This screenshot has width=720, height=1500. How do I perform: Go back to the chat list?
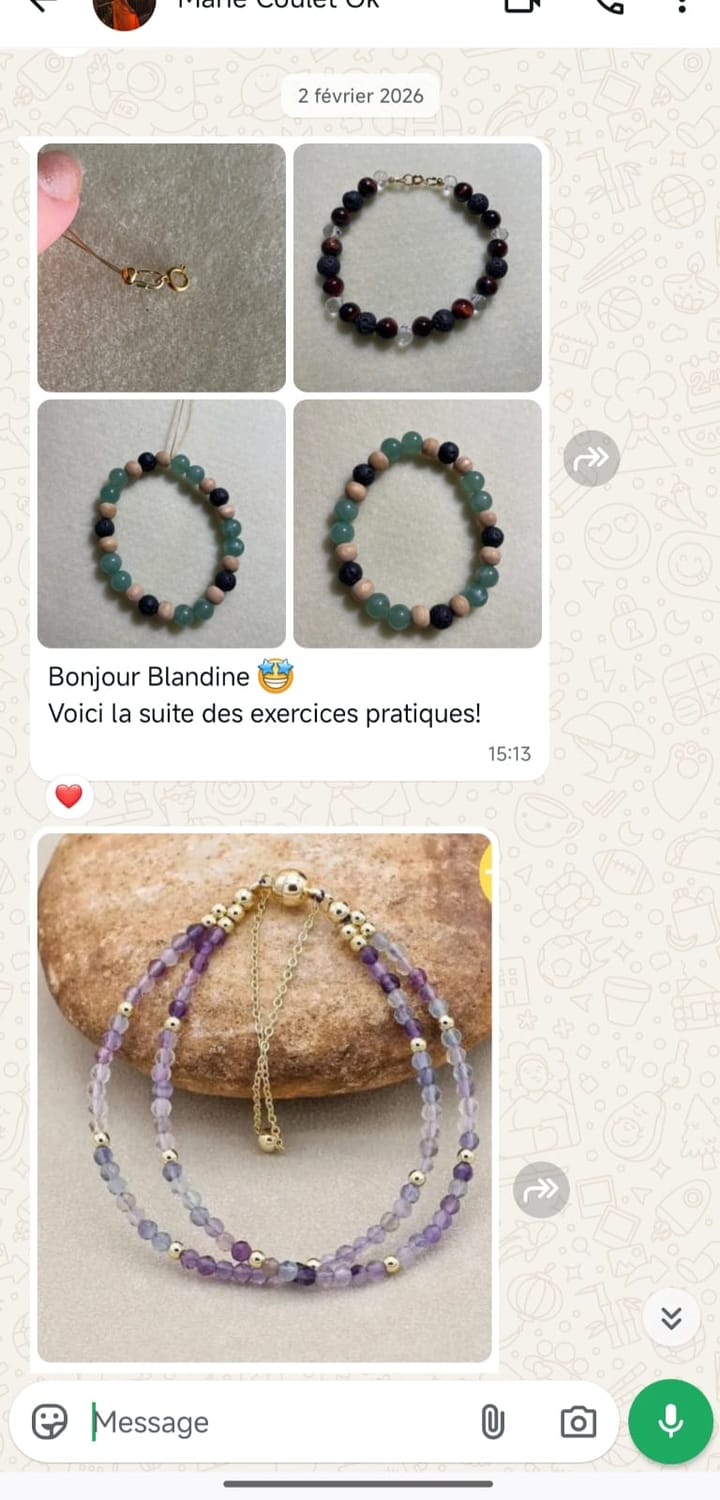click(40, 5)
